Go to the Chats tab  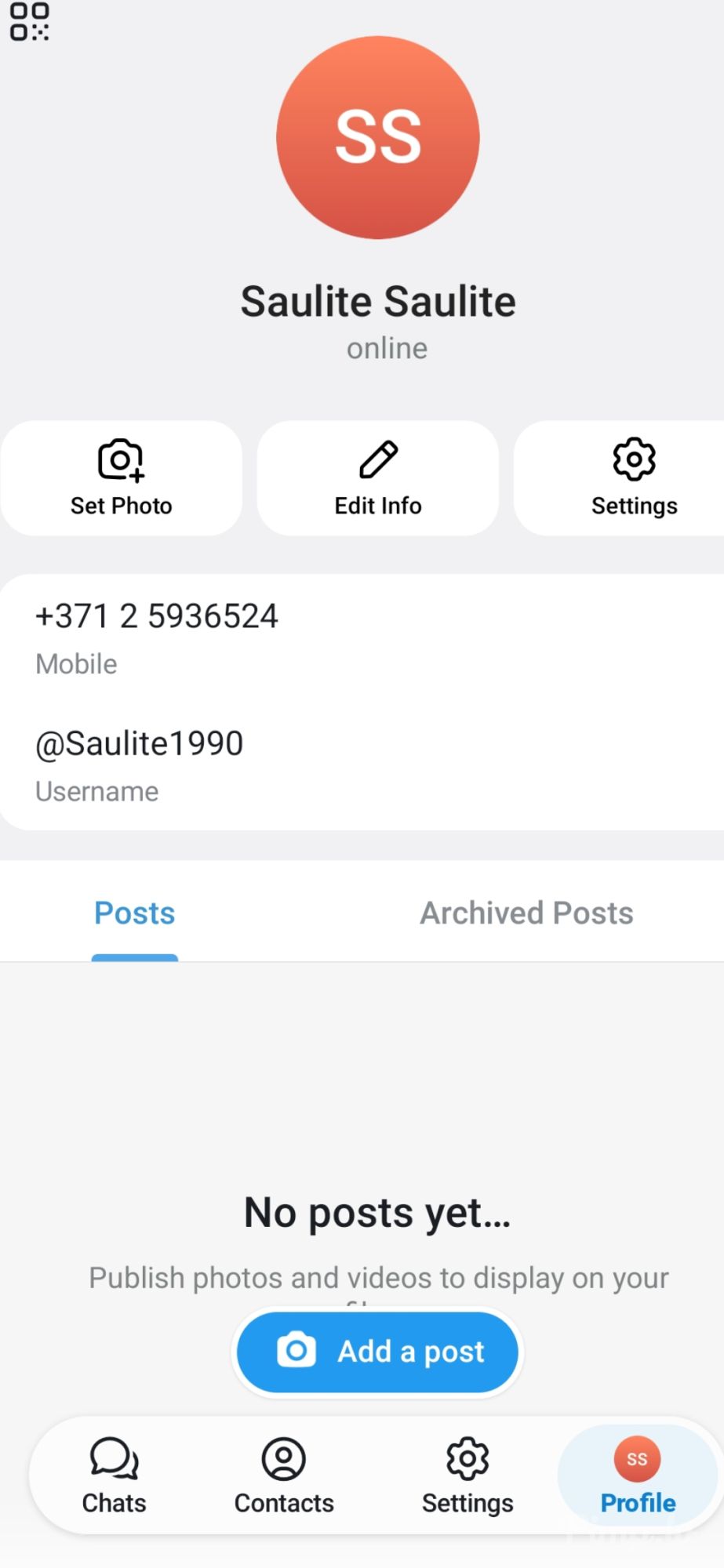(x=115, y=1475)
